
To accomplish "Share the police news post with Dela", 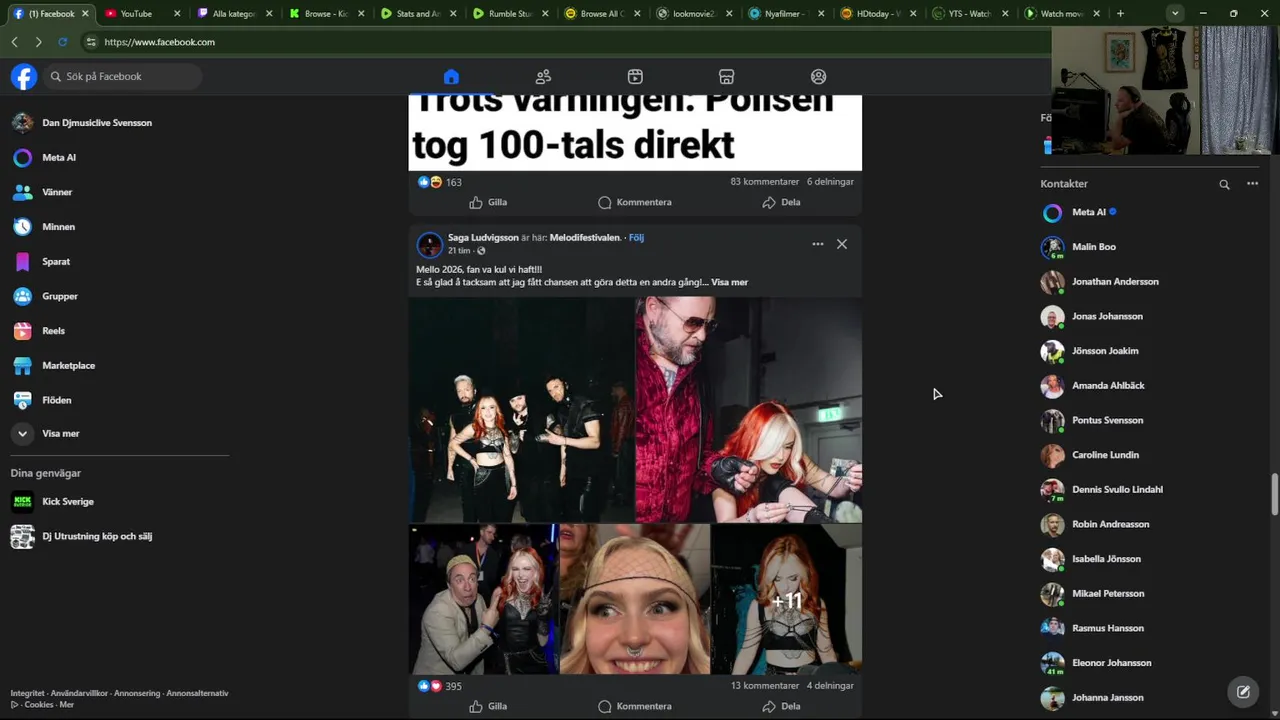I will tap(781, 202).
